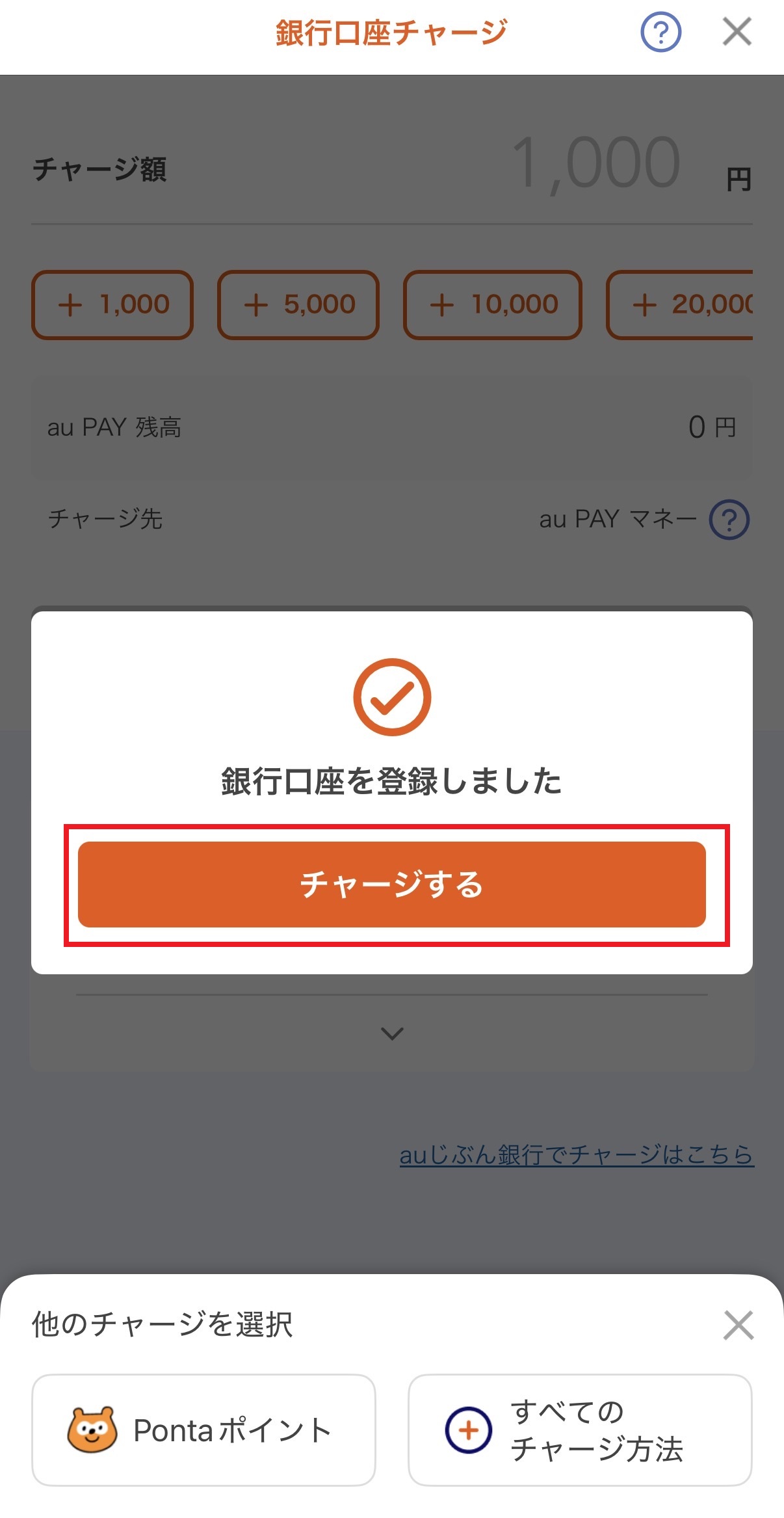The image size is (784, 1518).
Task: Add 1,000 yen to charge amount
Action: (112, 304)
